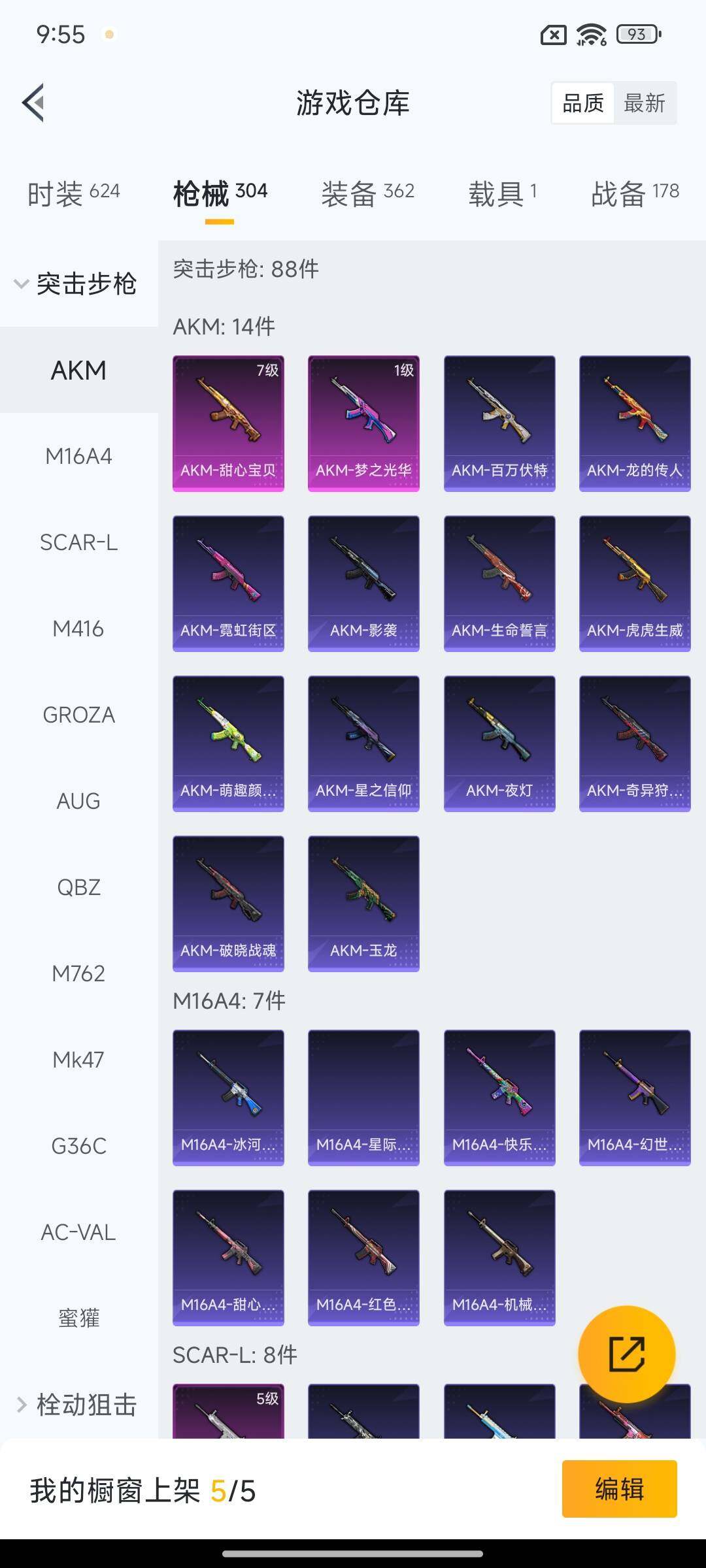Switch to the 时装 tab
This screenshot has height=1568, width=706.
click(x=73, y=193)
